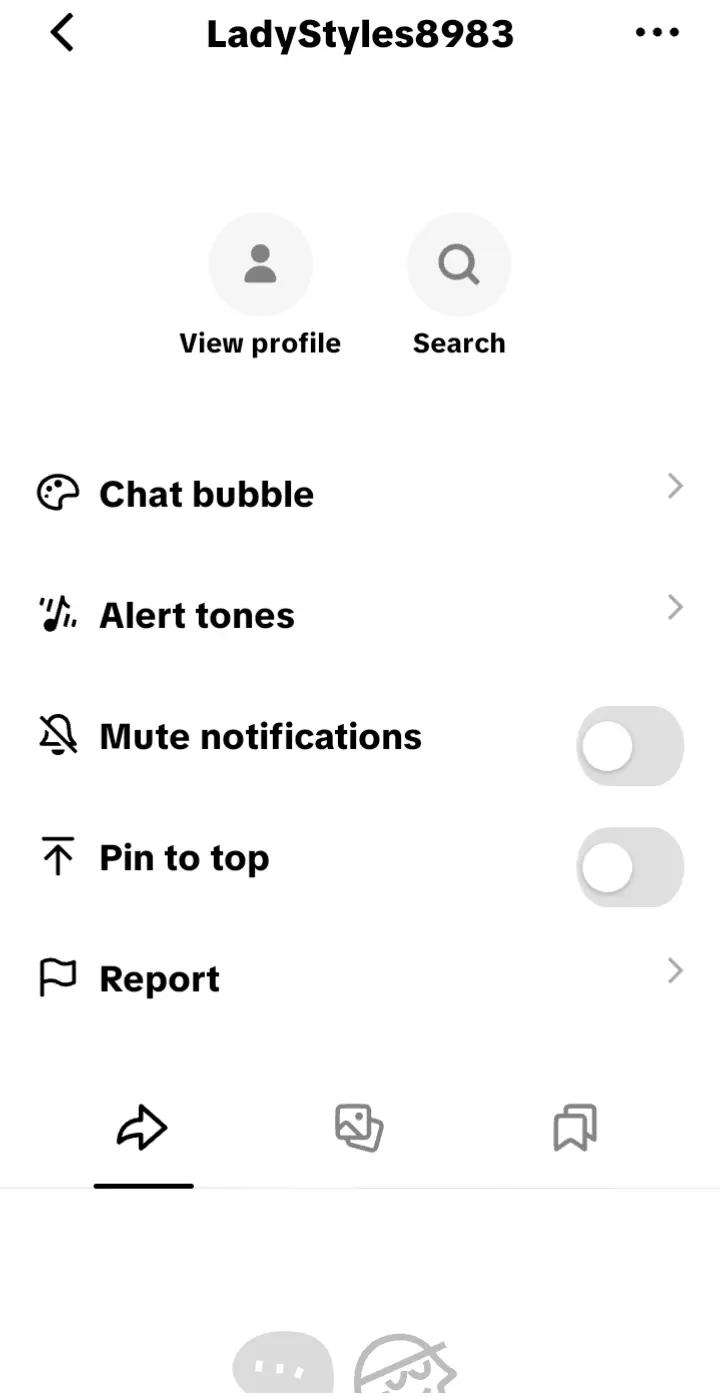Image resolution: width=720 pixels, height=1396 pixels.
Task: Open the Report option
Action: (360, 978)
